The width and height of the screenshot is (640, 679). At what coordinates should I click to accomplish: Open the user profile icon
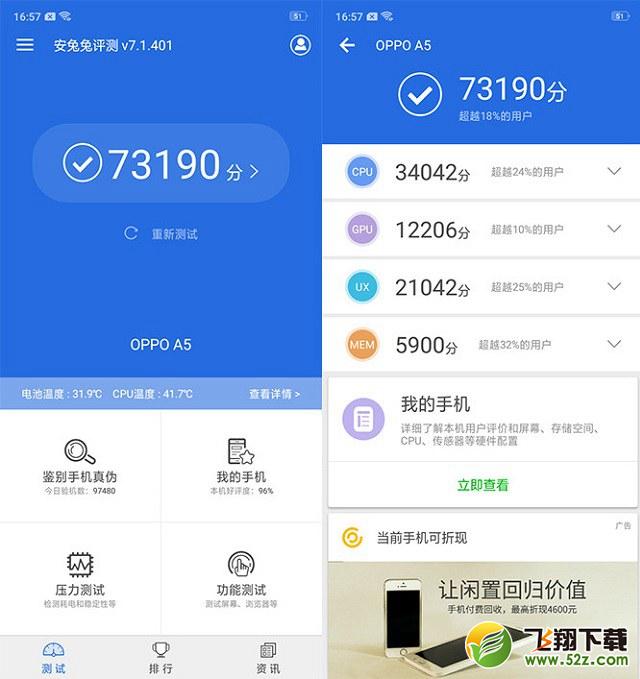click(x=299, y=45)
